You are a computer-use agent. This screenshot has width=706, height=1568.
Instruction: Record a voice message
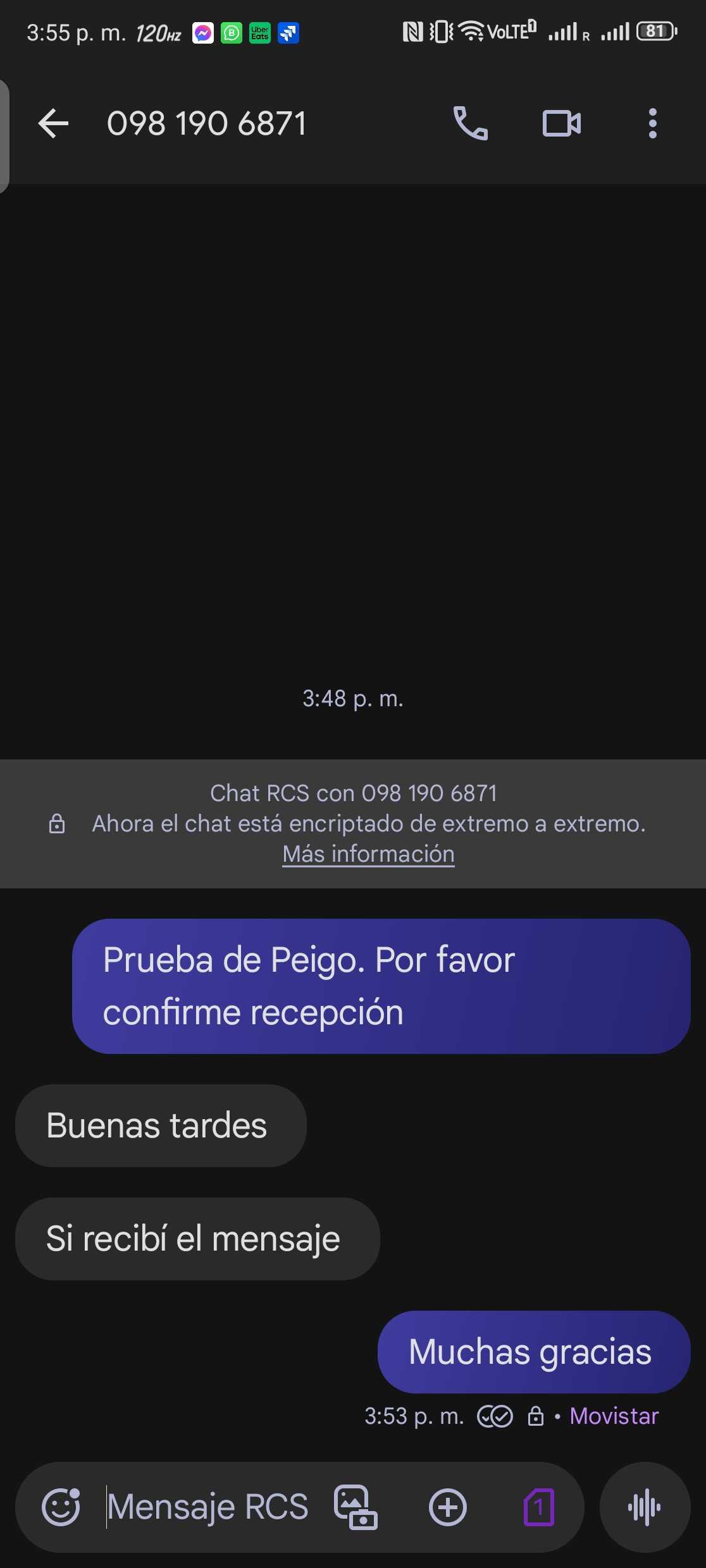point(645,1507)
